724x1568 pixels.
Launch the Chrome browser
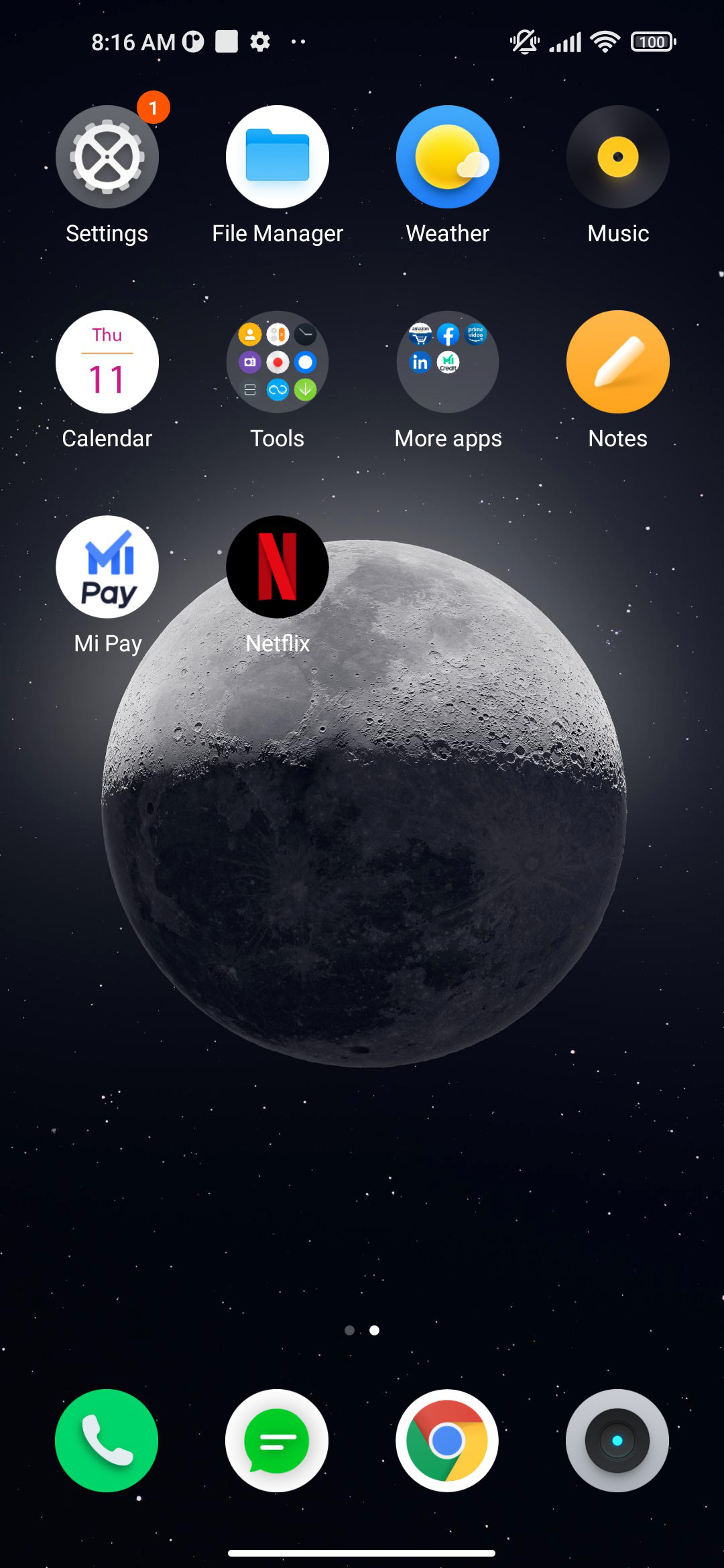click(447, 1441)
